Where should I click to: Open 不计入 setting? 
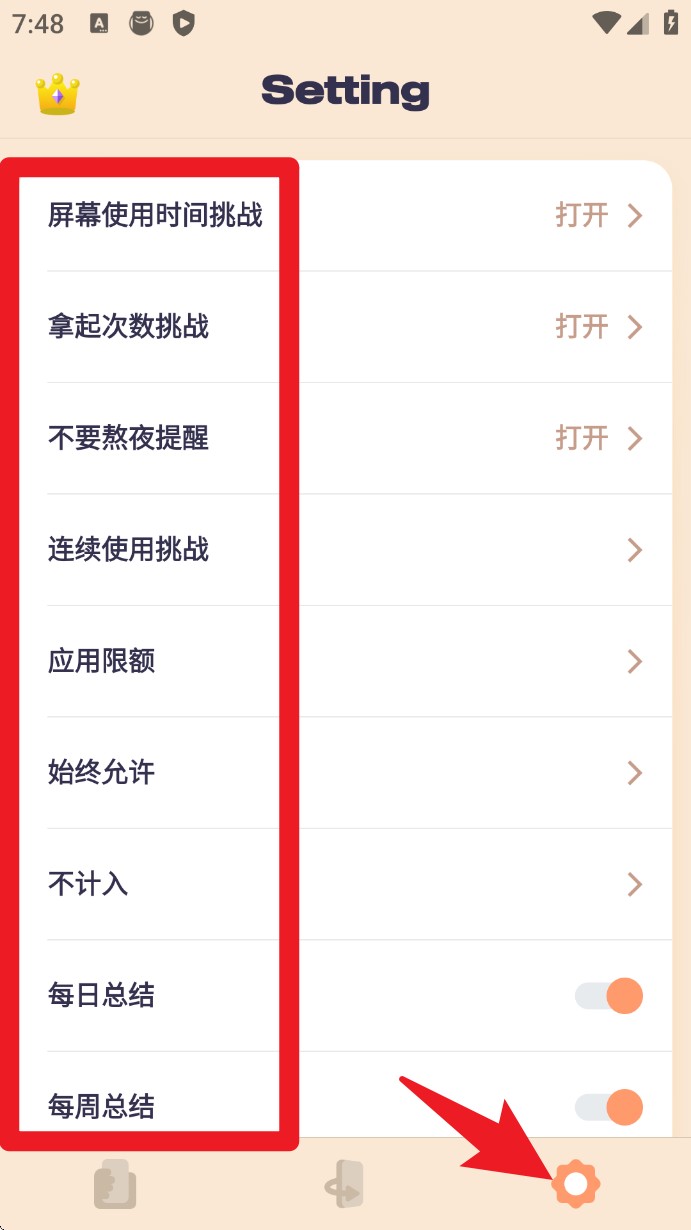tap(345, 884)
